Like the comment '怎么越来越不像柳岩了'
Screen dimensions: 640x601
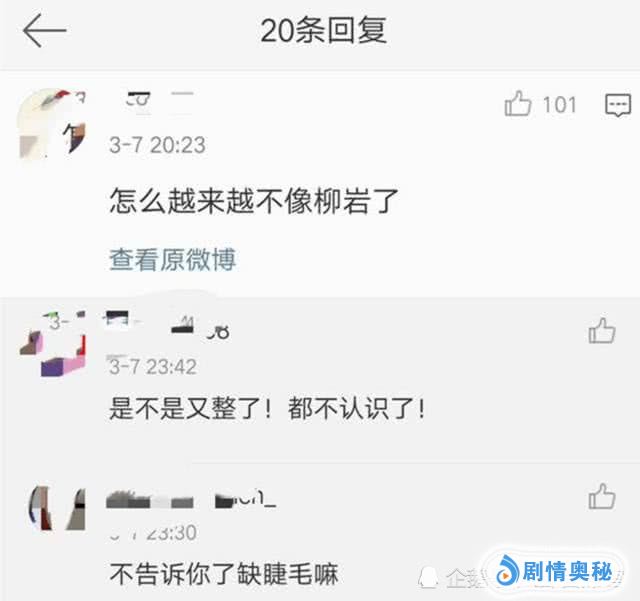[x=518, y=103]
